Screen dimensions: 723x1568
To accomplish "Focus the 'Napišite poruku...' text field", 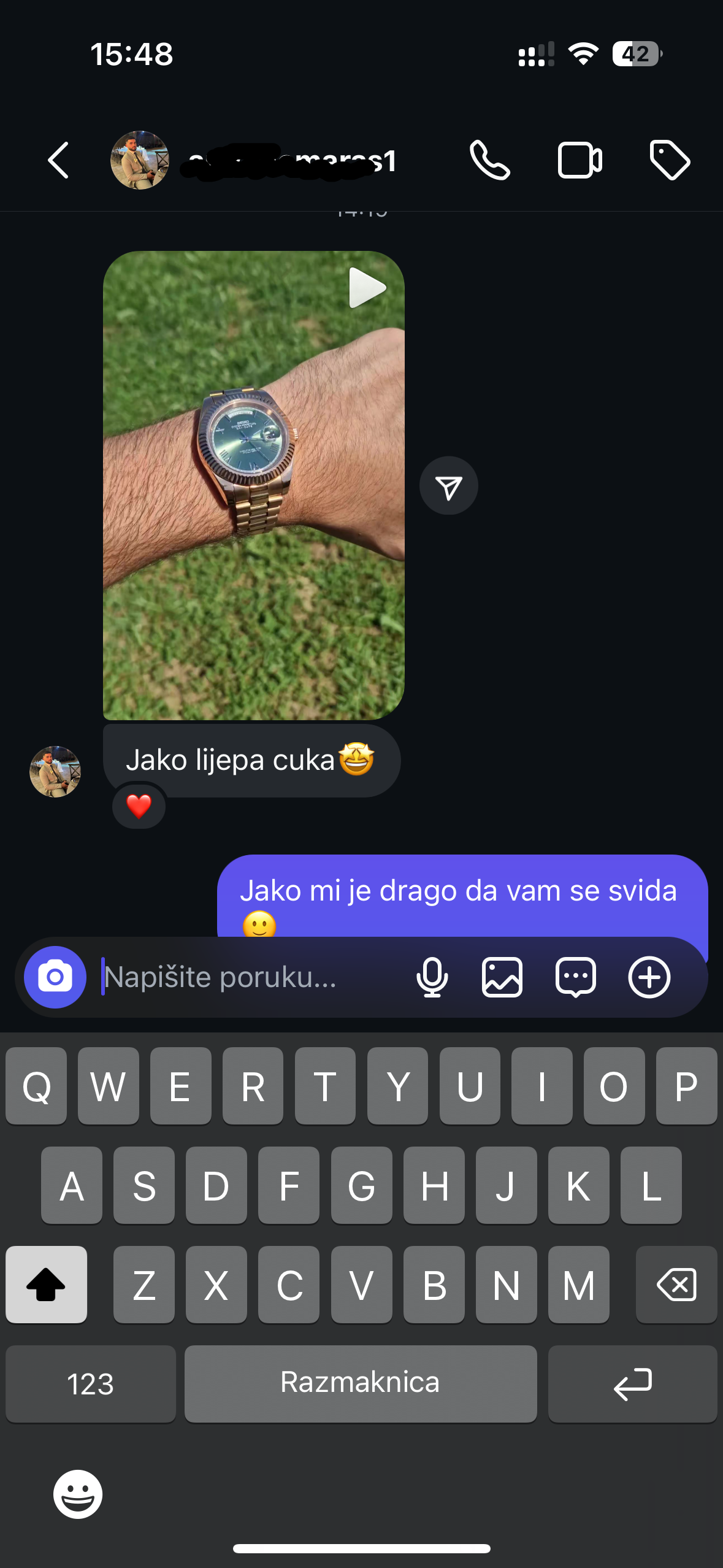I will coord(245,977).
